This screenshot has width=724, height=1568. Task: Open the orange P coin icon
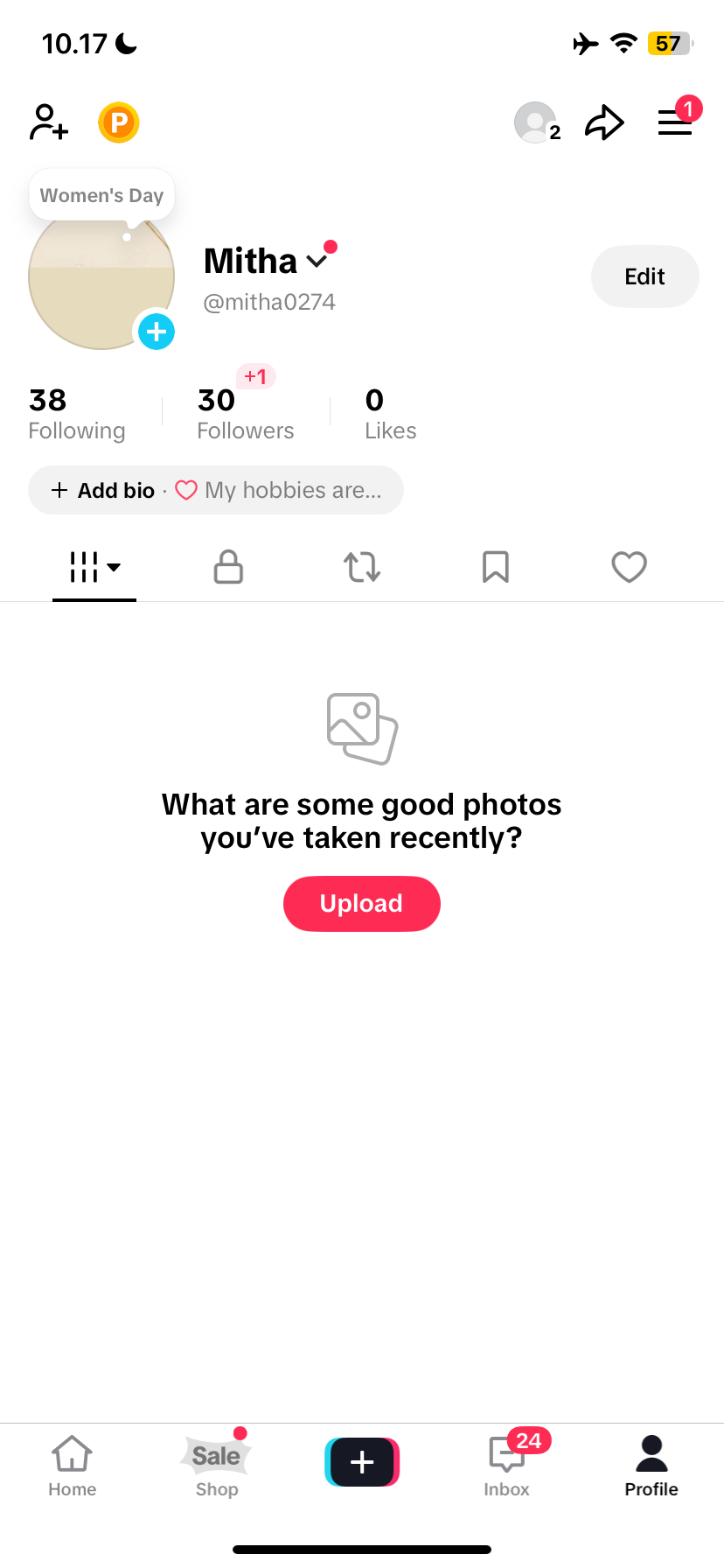click(x=119, y=122)
